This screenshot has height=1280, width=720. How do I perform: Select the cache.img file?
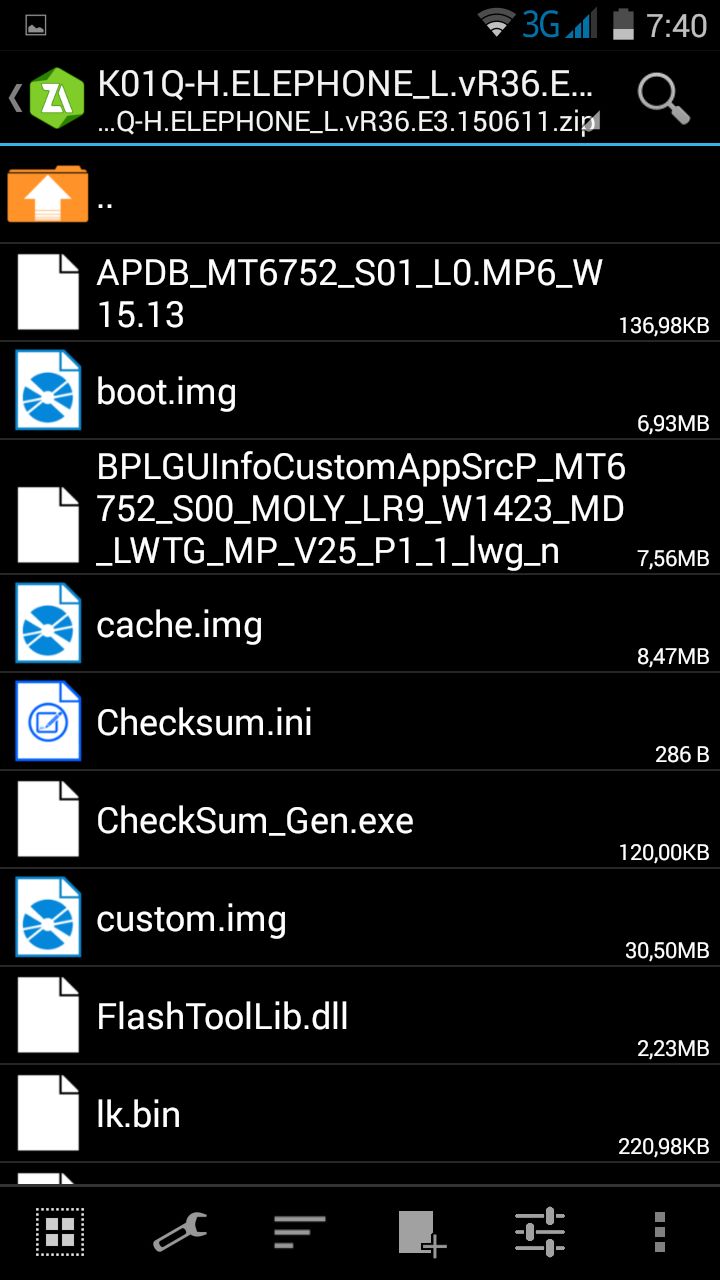tap(360, 624)
